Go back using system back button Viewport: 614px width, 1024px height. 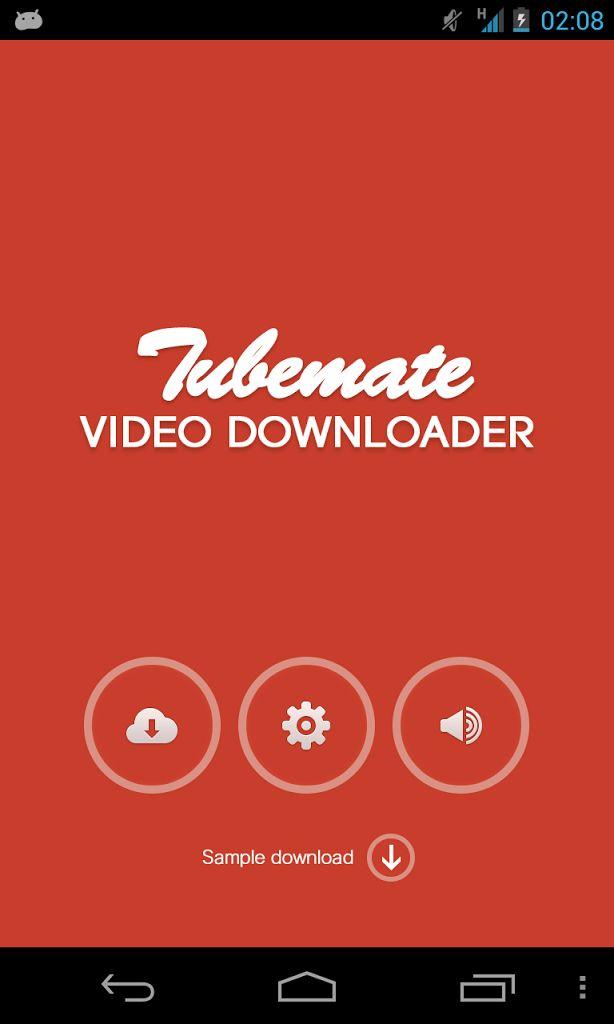(128, 988)
